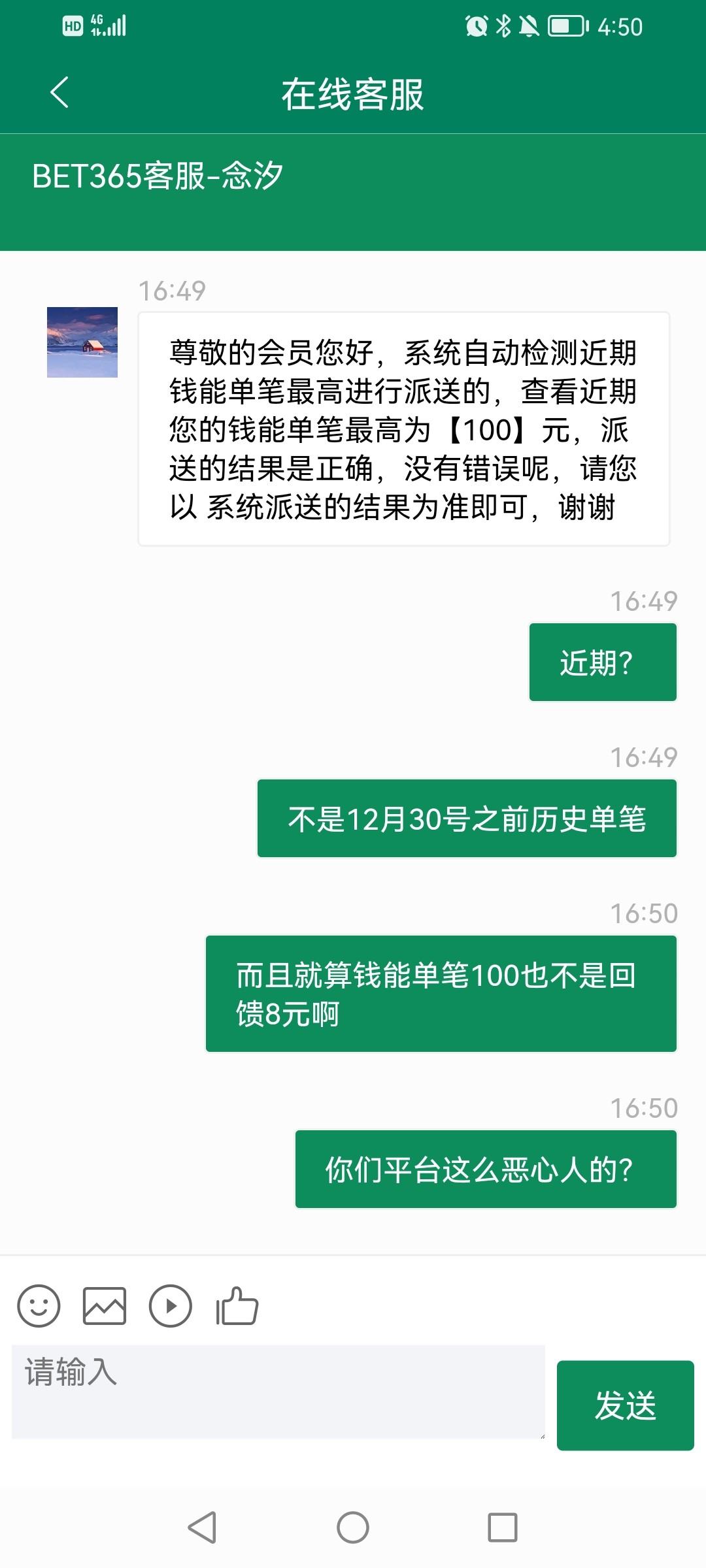
Task: Tap the 发送 button
Action: 625,1405
